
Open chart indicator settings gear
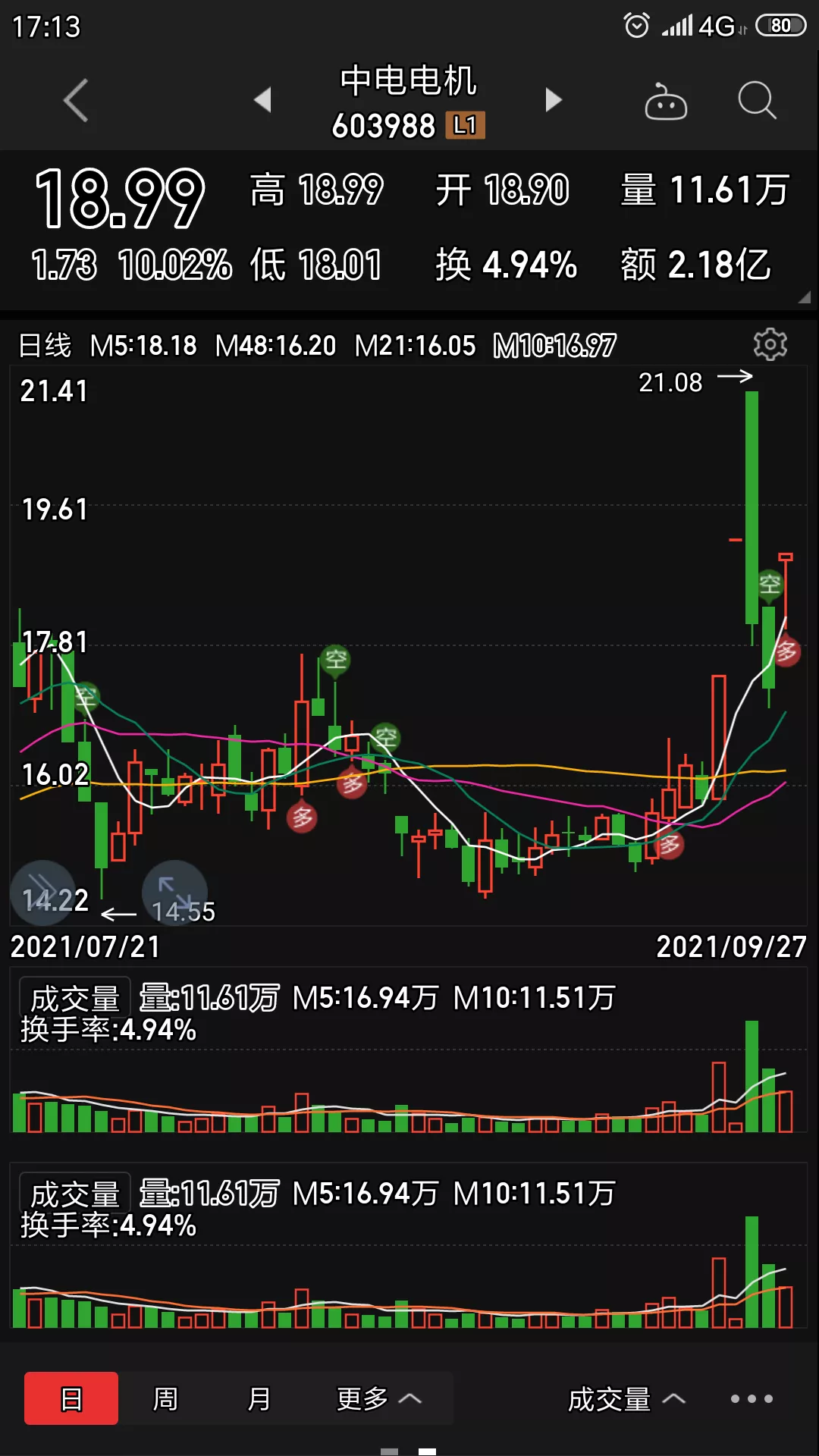pyautogui.click(x=770, y=345)
